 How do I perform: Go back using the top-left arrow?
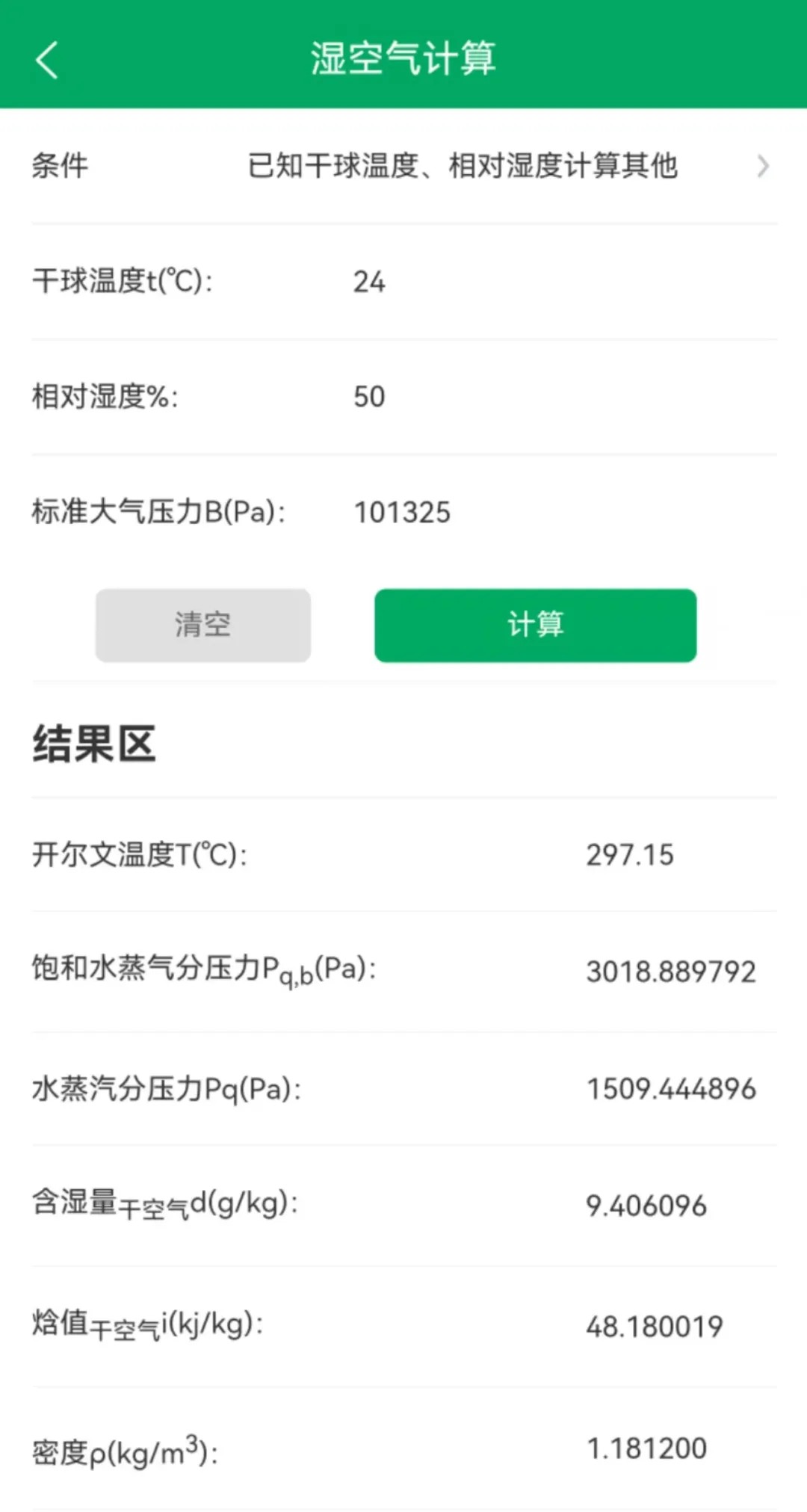[46, 60]
